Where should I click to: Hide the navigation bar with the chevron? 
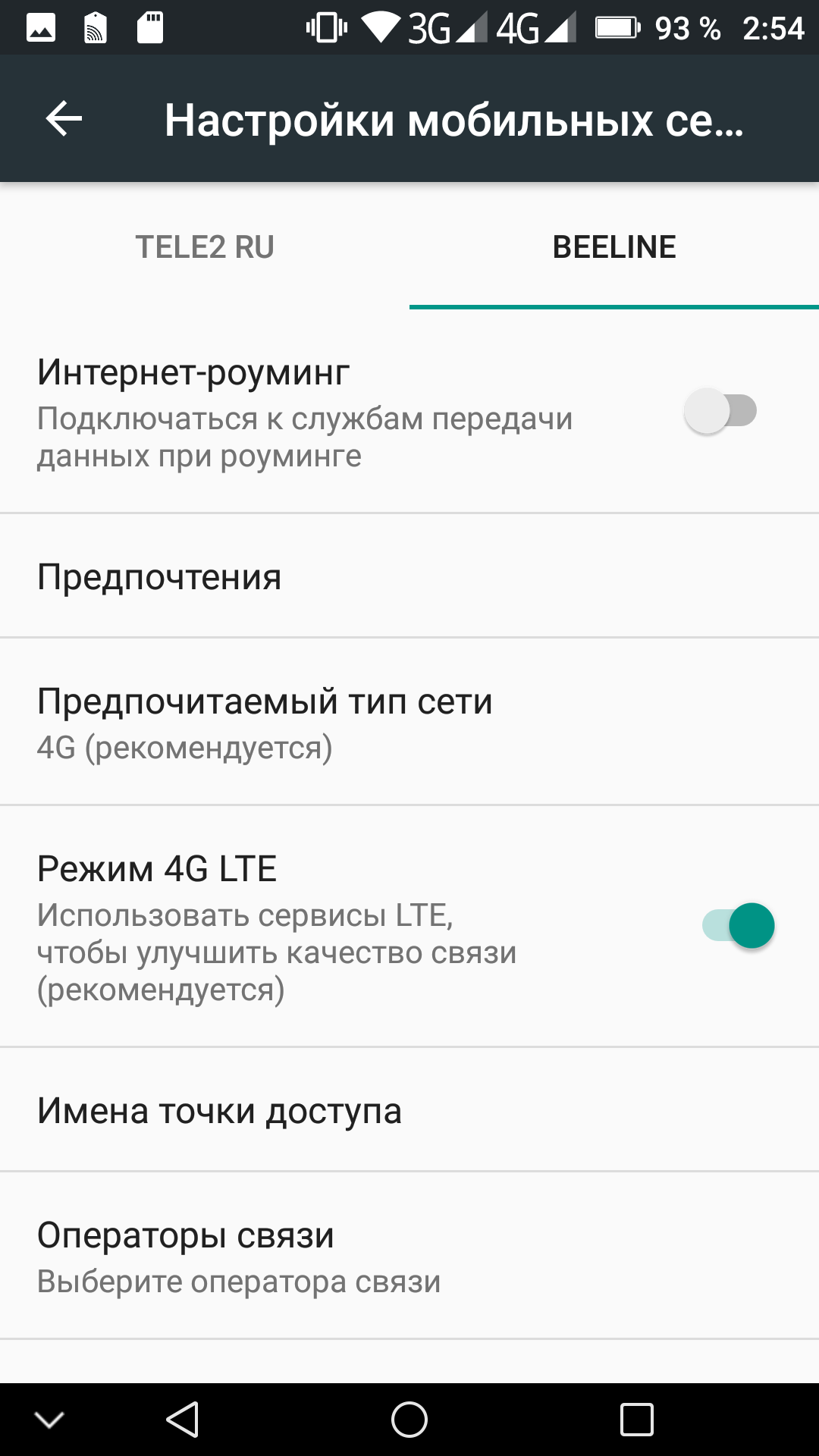[x=50, y=1420]
